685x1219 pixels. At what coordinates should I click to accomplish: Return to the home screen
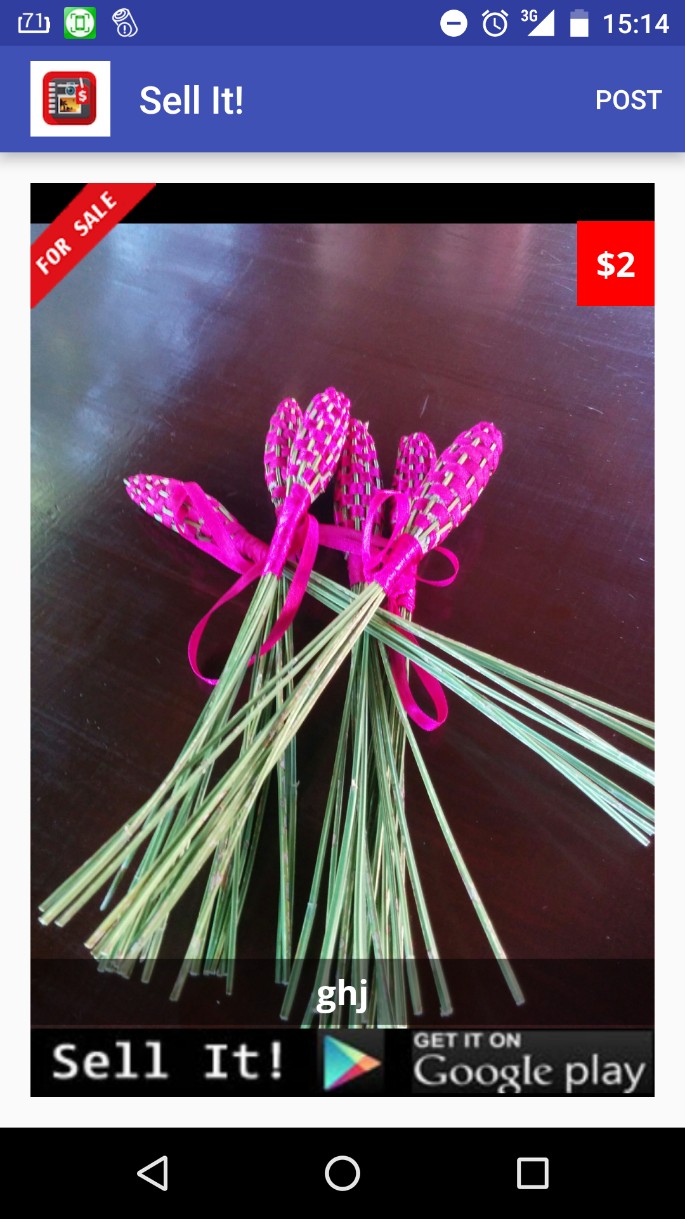pyautogui.click(x=342, y=1173)
